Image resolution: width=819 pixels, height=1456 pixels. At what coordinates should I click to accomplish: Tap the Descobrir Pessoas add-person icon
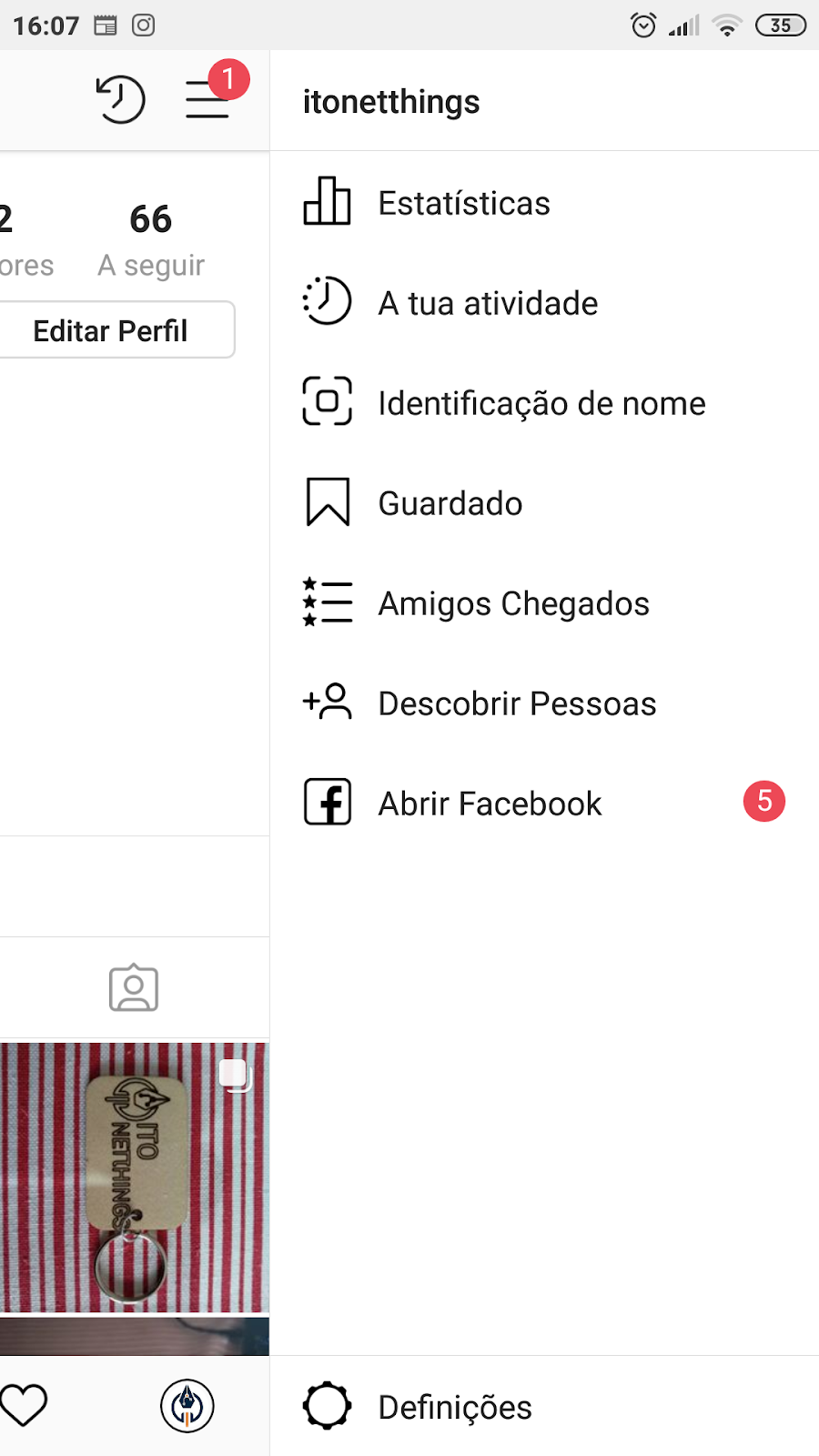point(325,703)
